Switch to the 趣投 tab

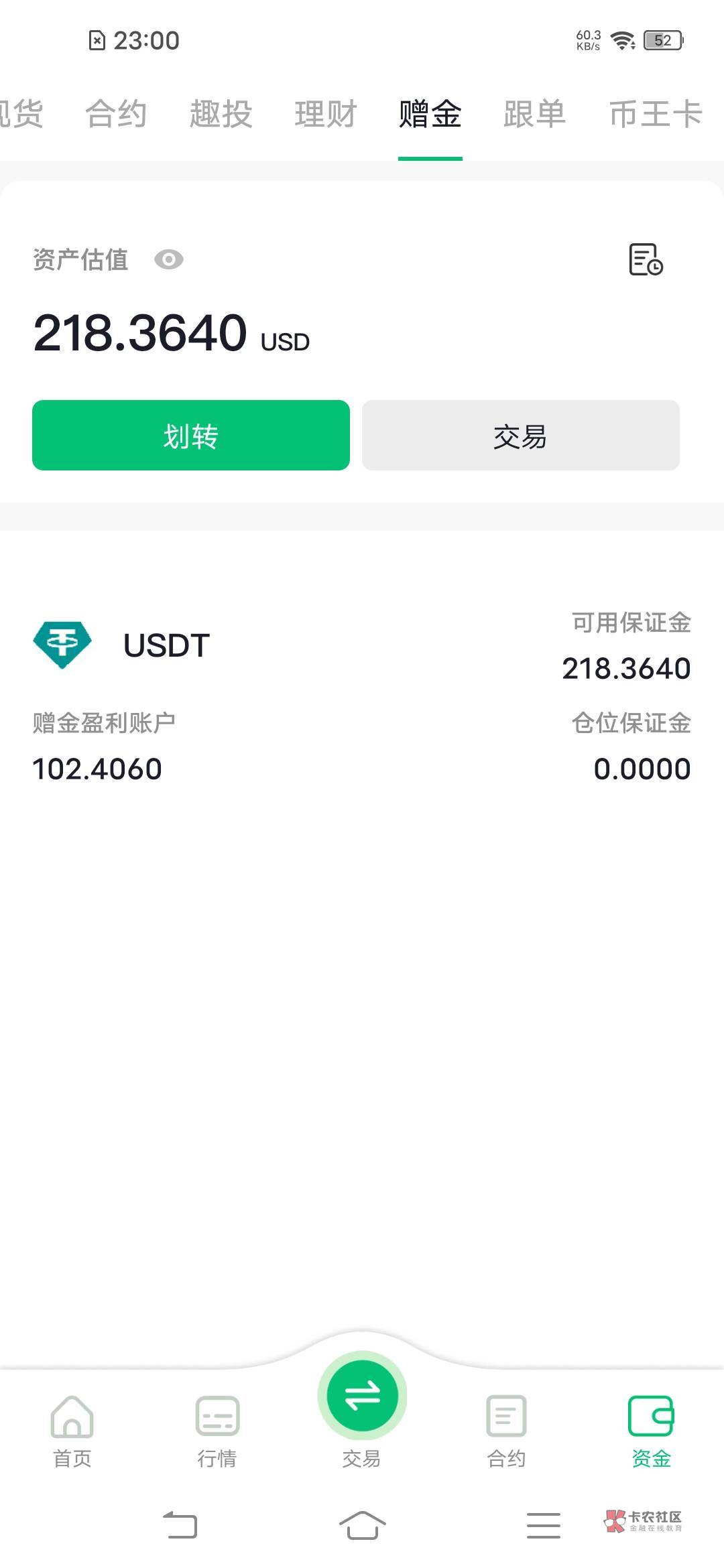point(221,114)
